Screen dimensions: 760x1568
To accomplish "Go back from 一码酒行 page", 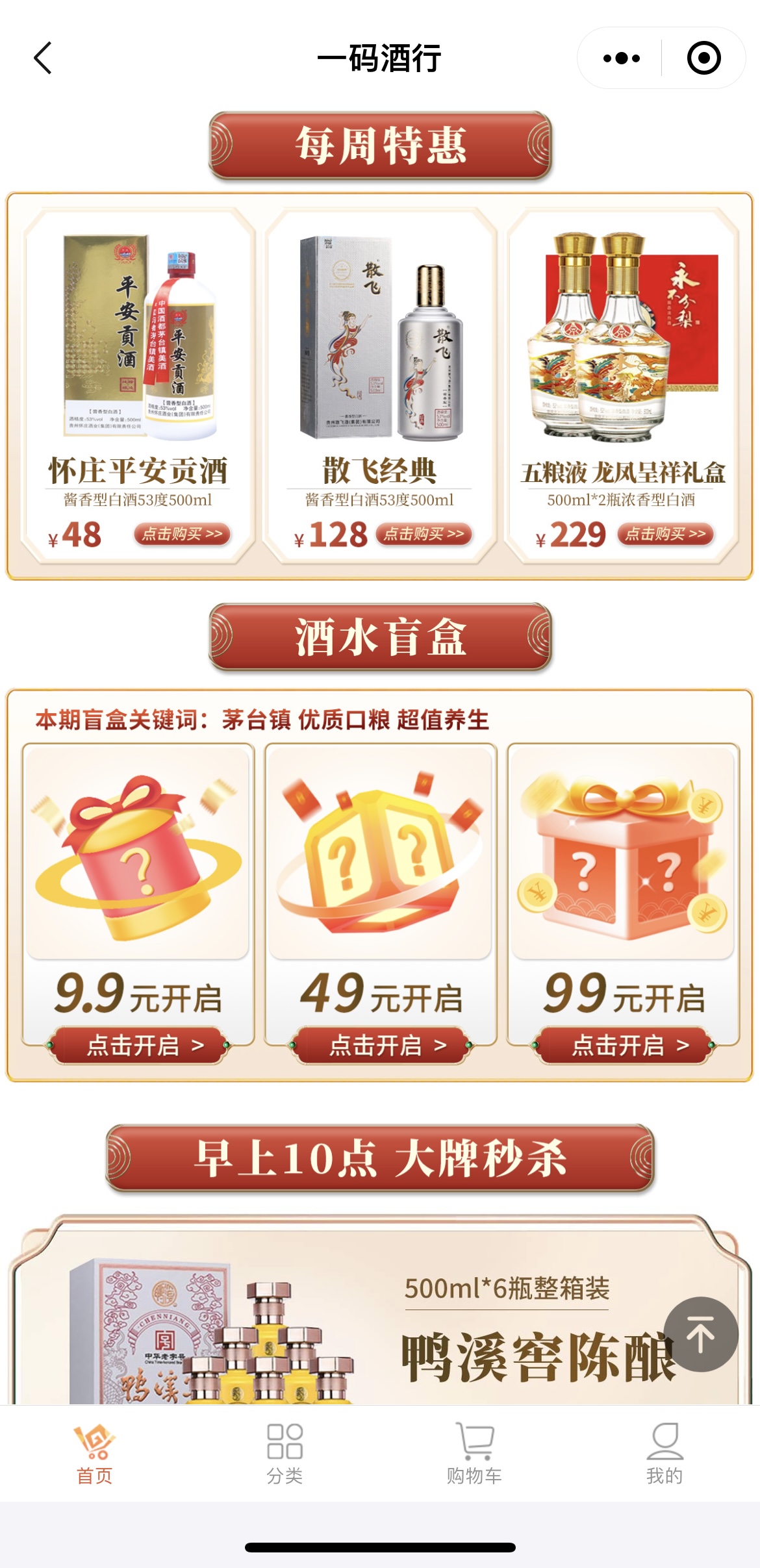I will (43, 58).
